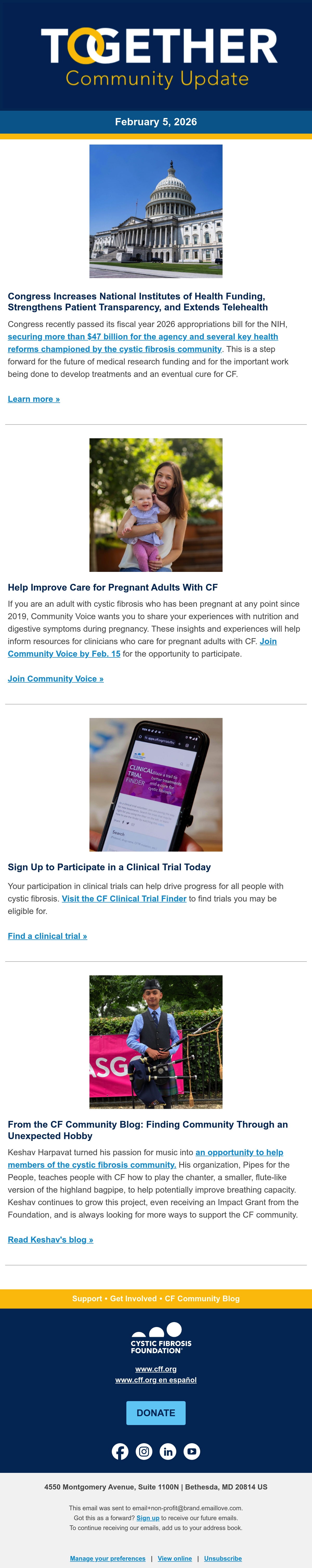Open Support in the yellow footer bar

coord(87,1298)
